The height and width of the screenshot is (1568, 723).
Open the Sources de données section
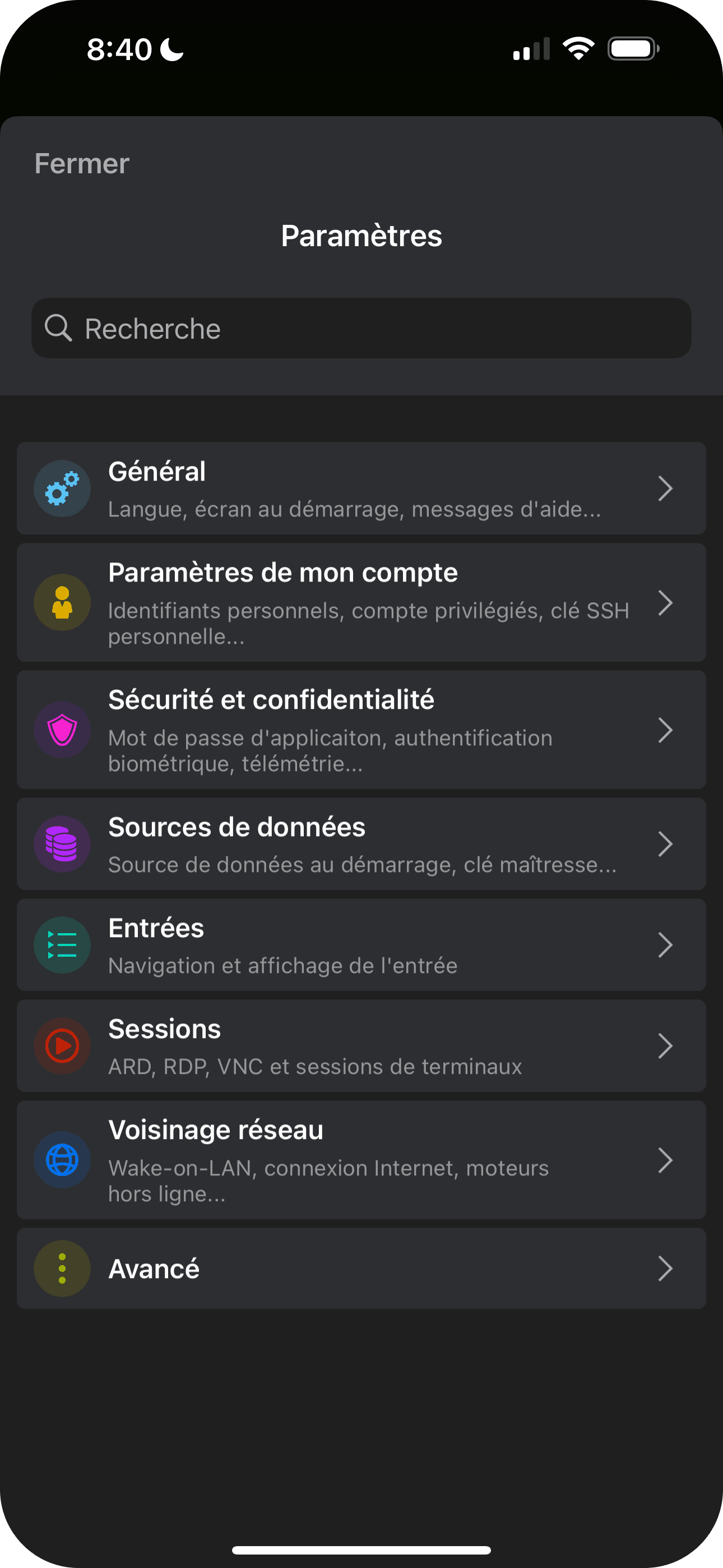coord(361,843)
